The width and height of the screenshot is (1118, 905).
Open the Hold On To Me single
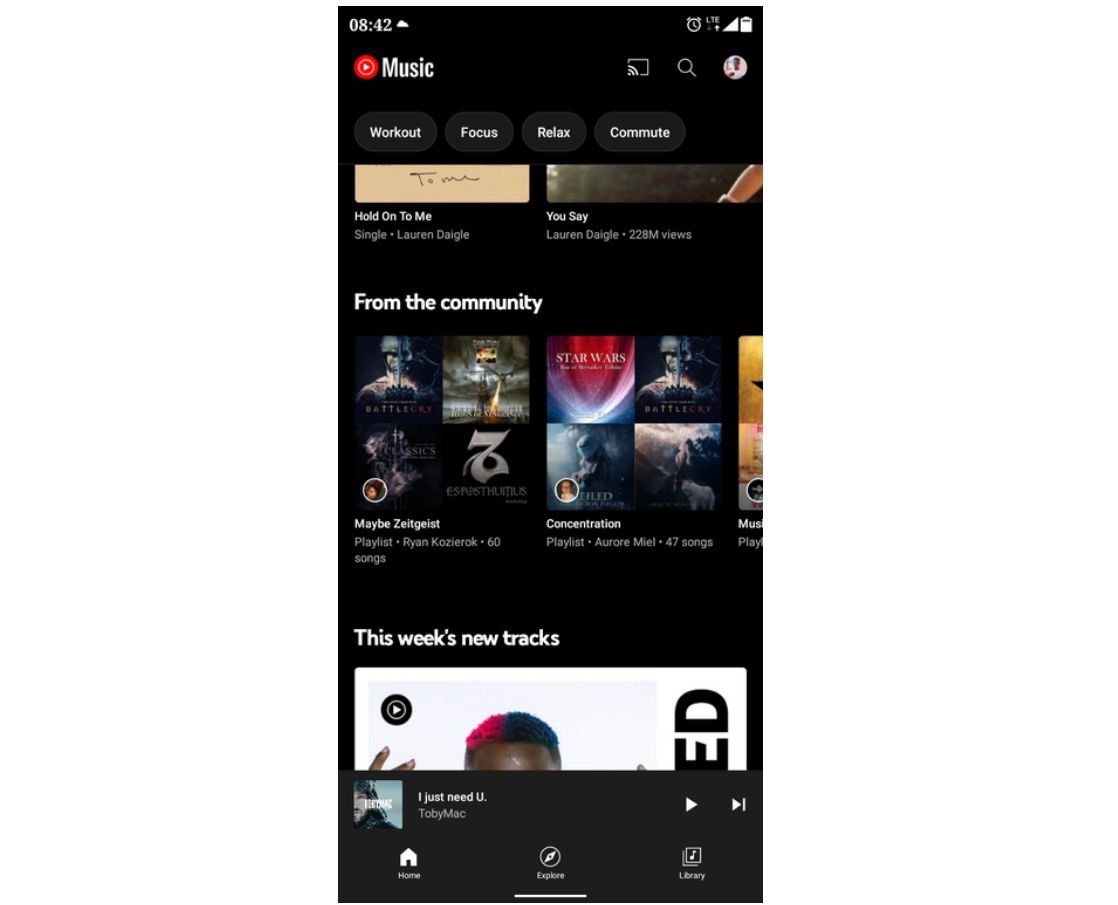(441, 190)
